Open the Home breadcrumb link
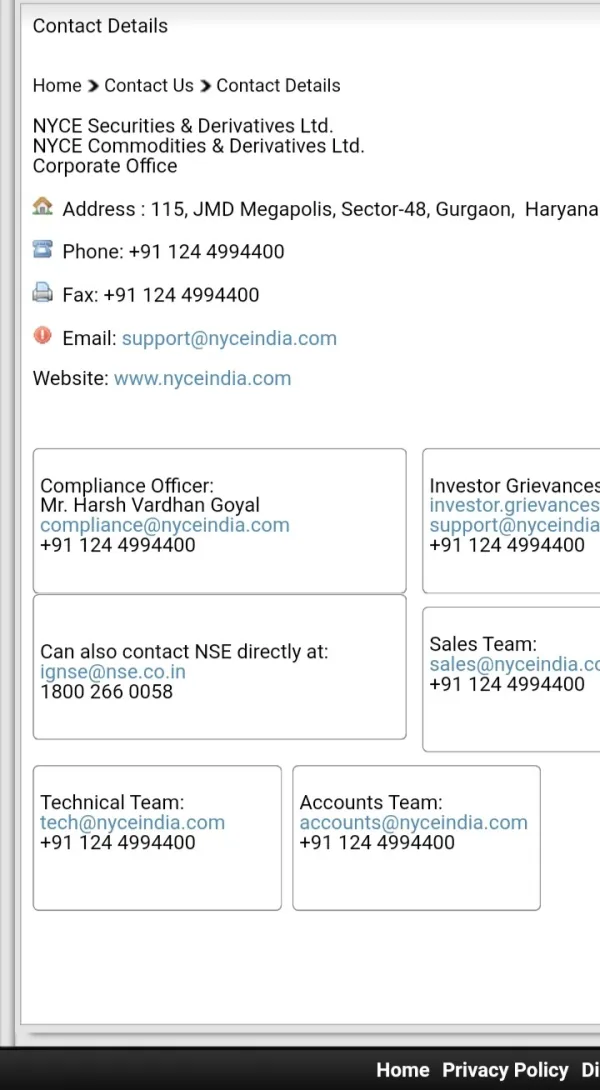The image size is (600, 1090). [x=57, y=86]
